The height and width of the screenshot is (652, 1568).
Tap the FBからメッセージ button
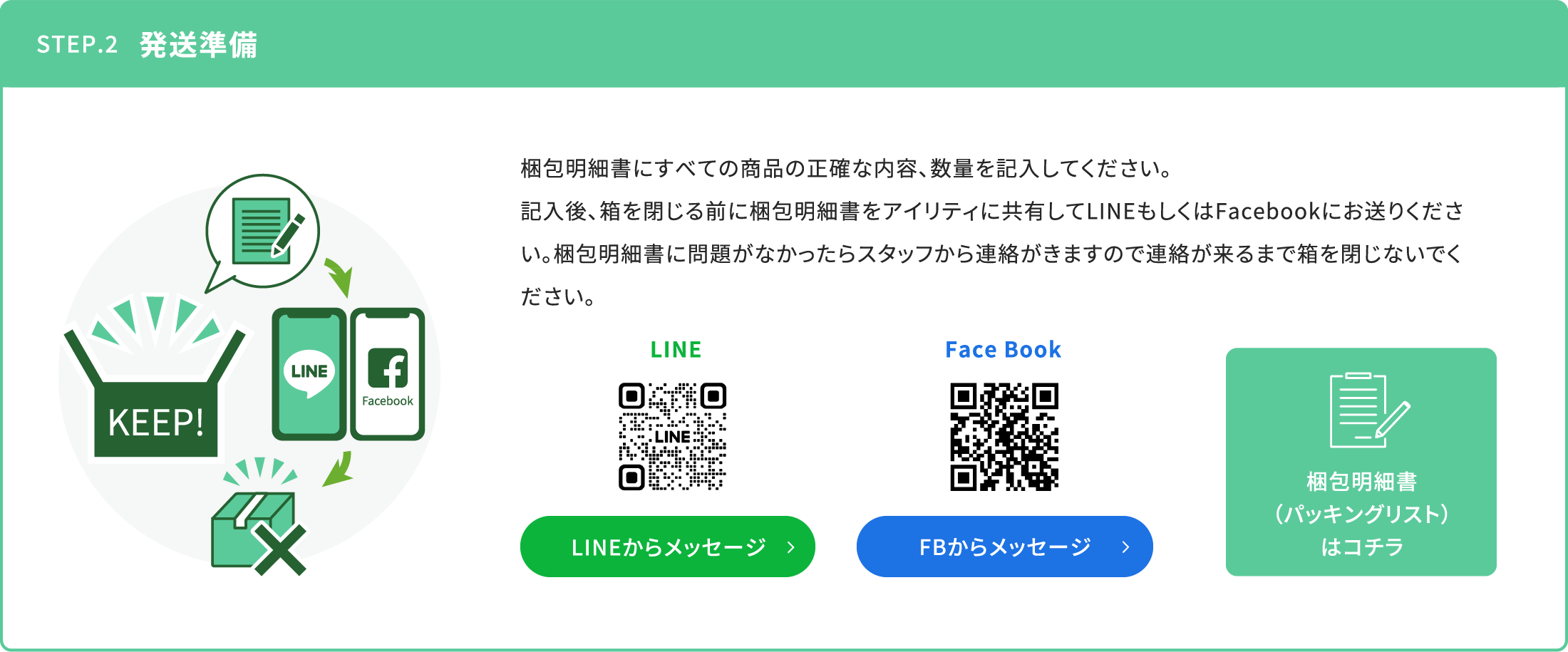[1004, 547]
